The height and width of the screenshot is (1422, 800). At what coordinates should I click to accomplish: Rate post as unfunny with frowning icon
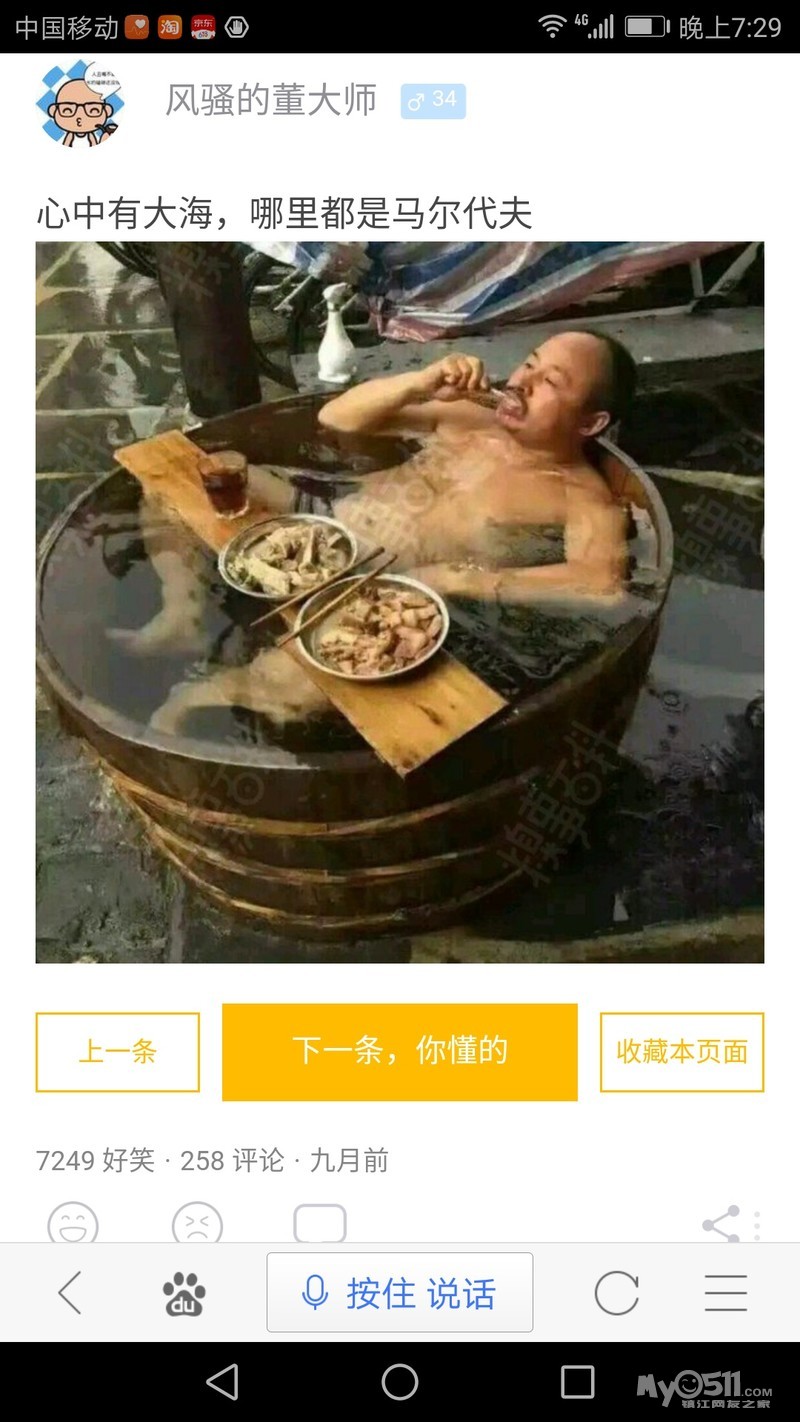tap(197, 1224)
